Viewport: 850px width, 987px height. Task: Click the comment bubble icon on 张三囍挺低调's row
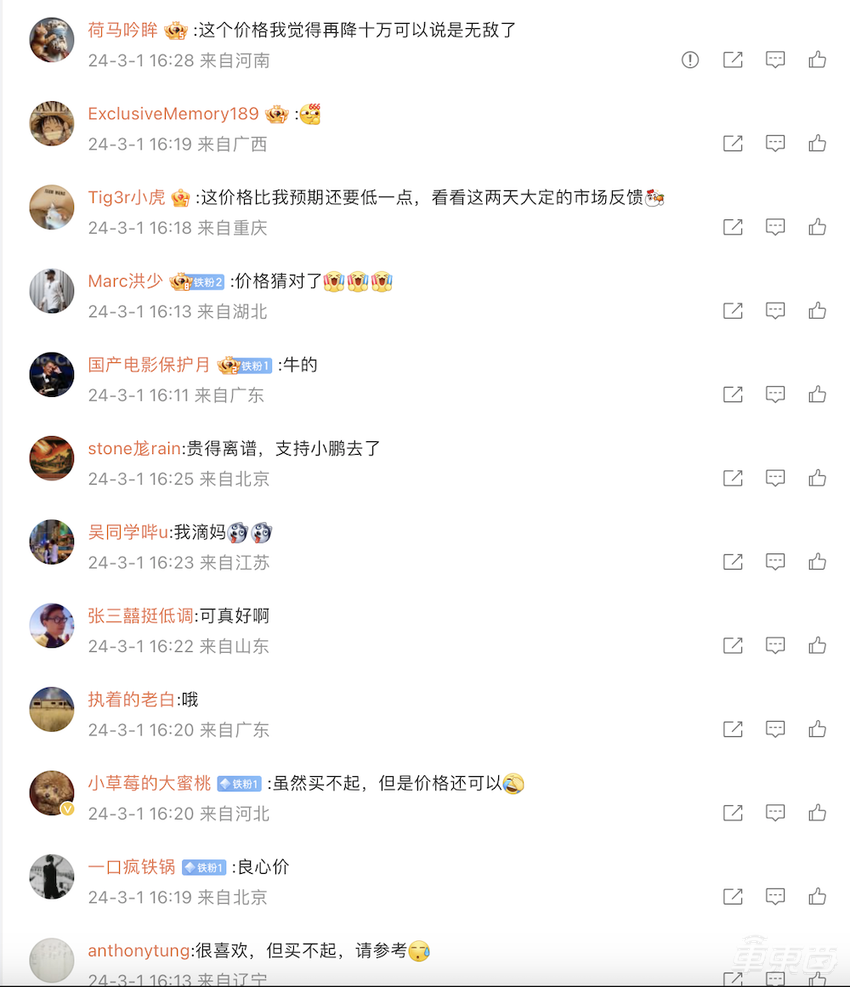click(x=775, y=645)
